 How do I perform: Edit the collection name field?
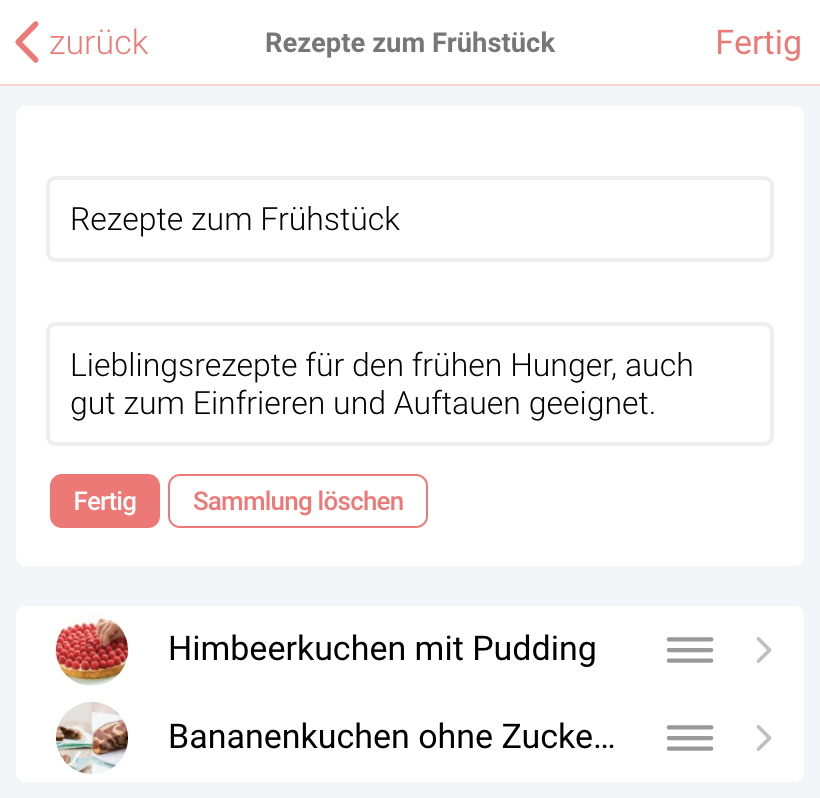click(x=410, y=219)
